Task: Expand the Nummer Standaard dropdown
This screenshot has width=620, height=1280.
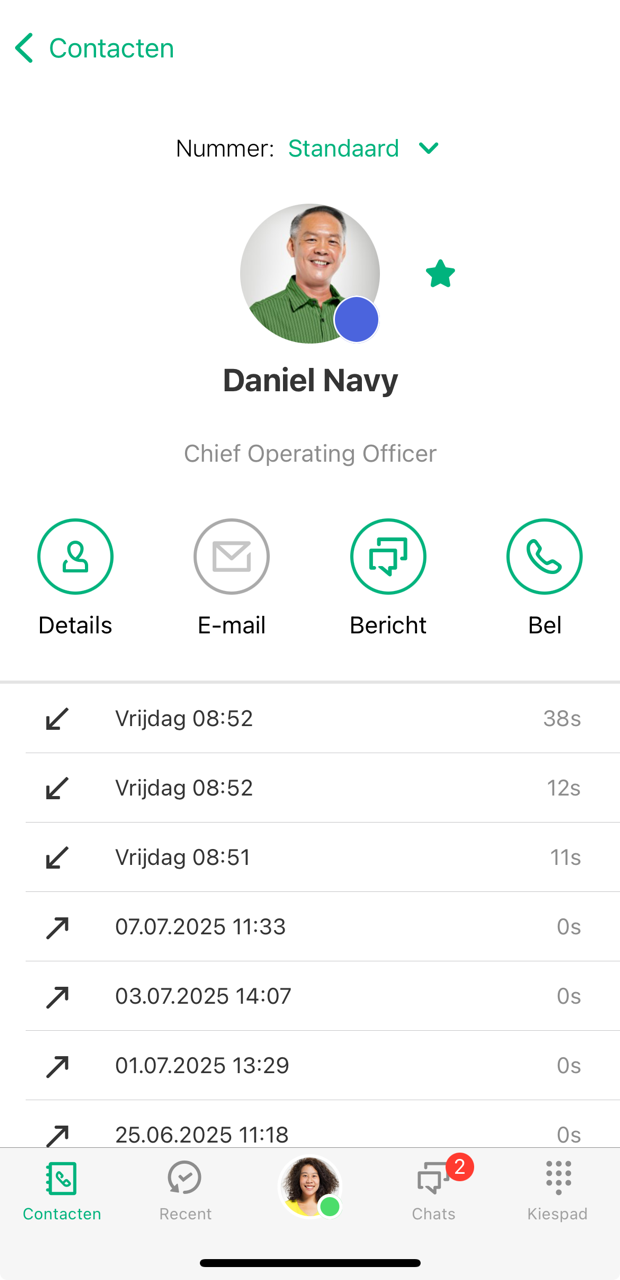Action: pyautogui.click(x=362, y=149)
